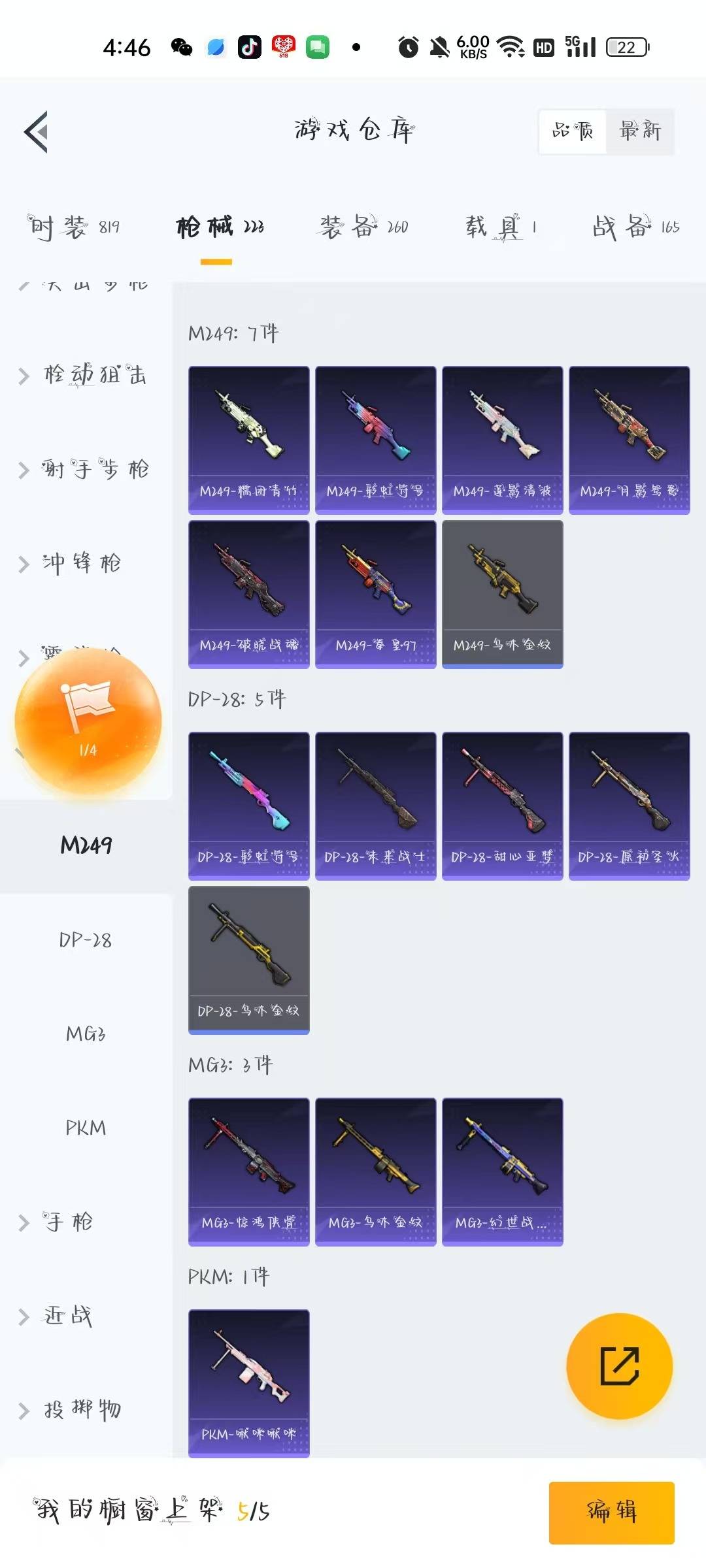Open the DP-28-甜心巫梦 skin card
Viewport: 706px width, 1568px height.
click(x=502, y=805)
